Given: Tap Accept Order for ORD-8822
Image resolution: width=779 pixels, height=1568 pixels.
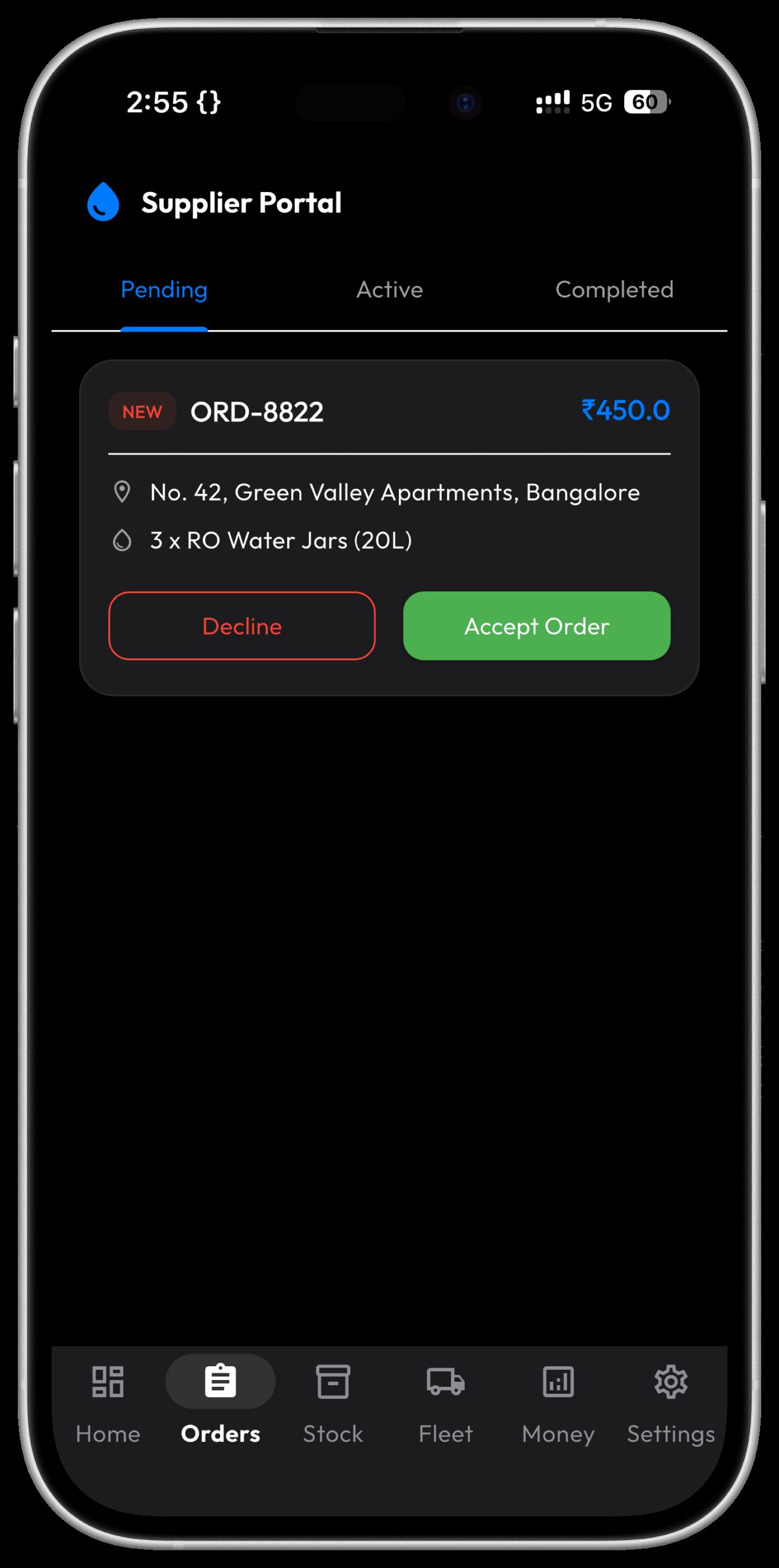Looking at the screenshot, I should pyautogui.click(x=536, y=626).
